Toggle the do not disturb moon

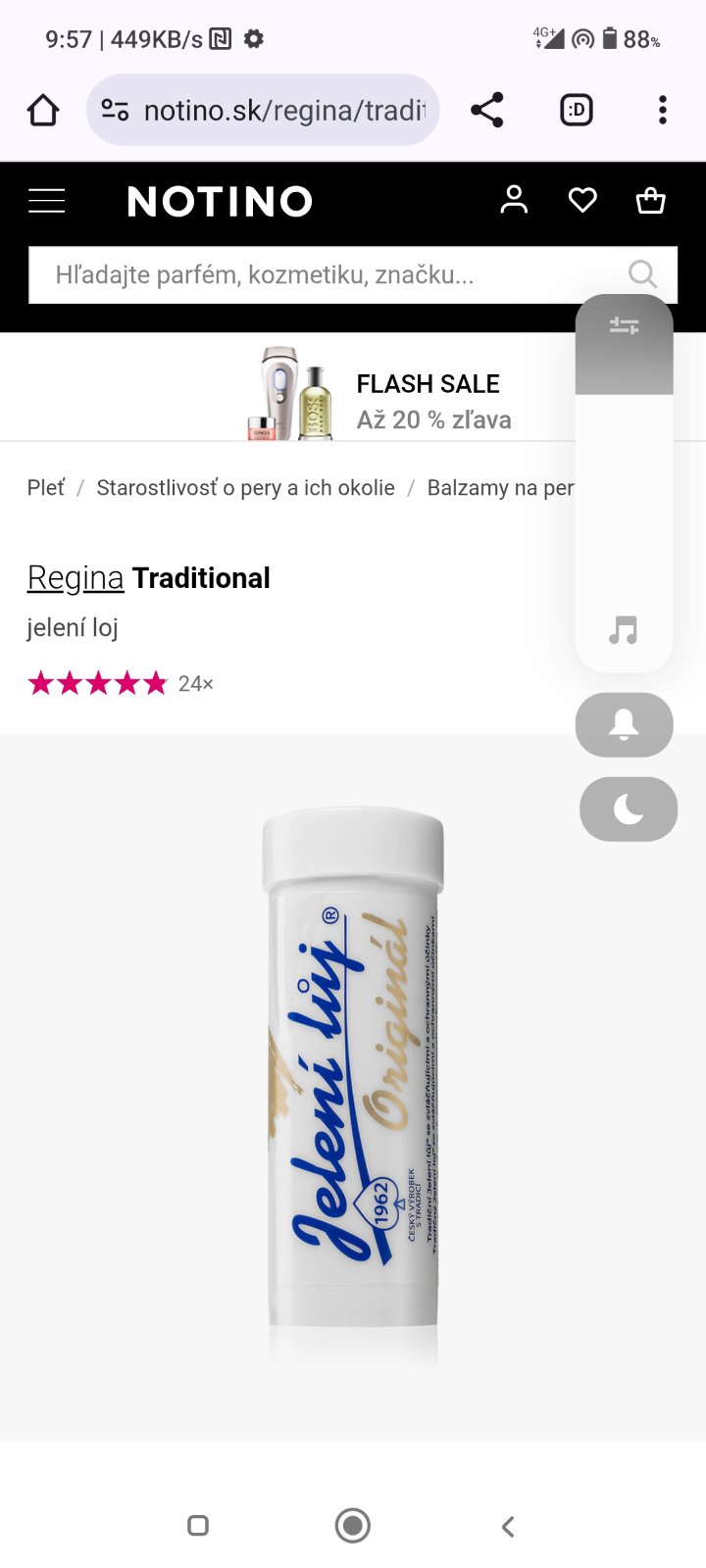pyautogui.click(x=628, y=809)
